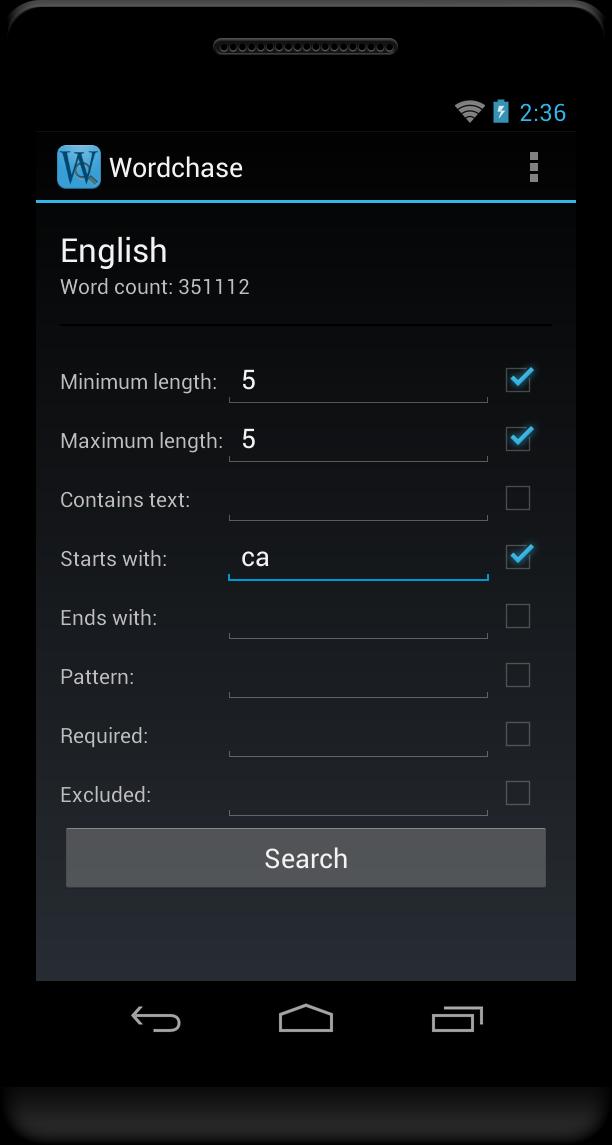
Task: Tap the Search button
Action: point(306,858)
